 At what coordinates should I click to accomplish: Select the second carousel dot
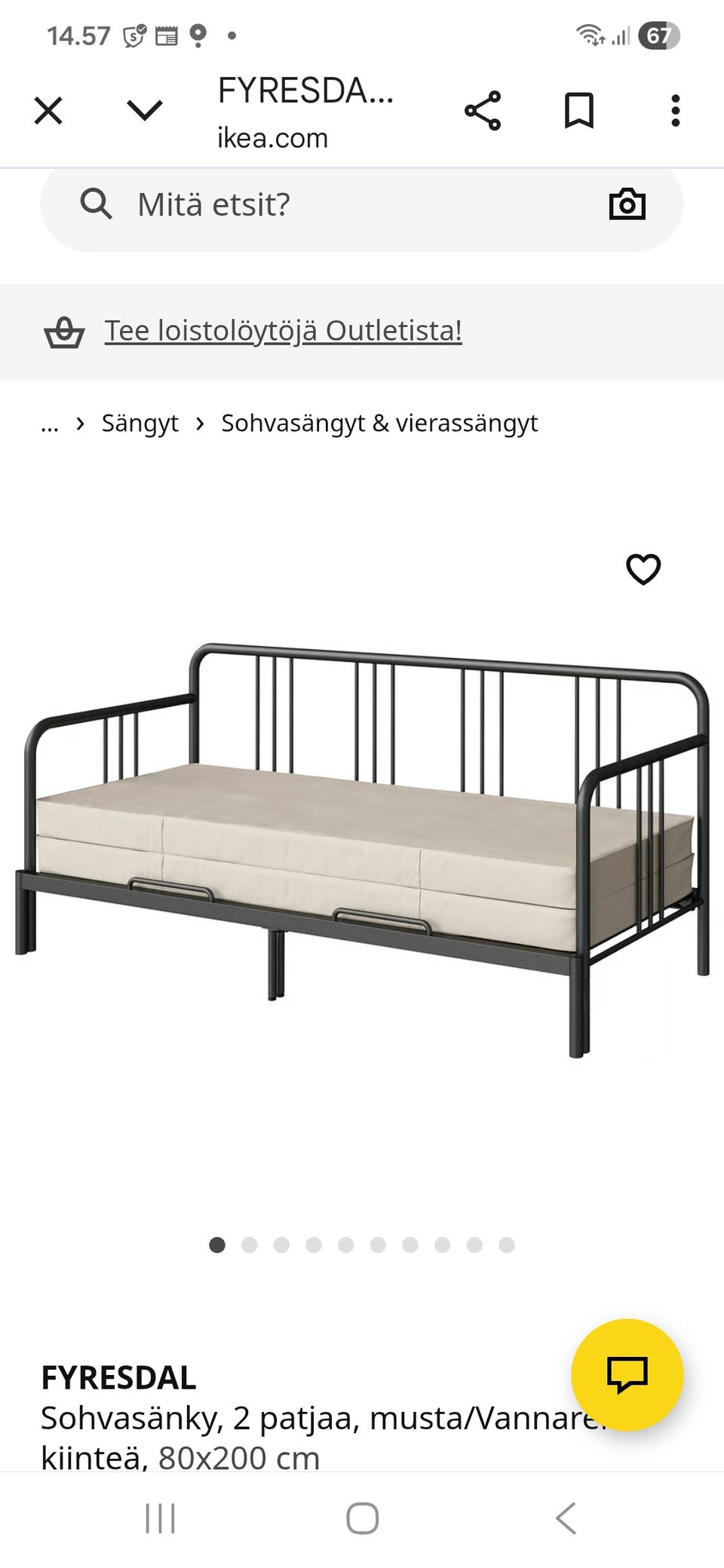[249, 1246]
